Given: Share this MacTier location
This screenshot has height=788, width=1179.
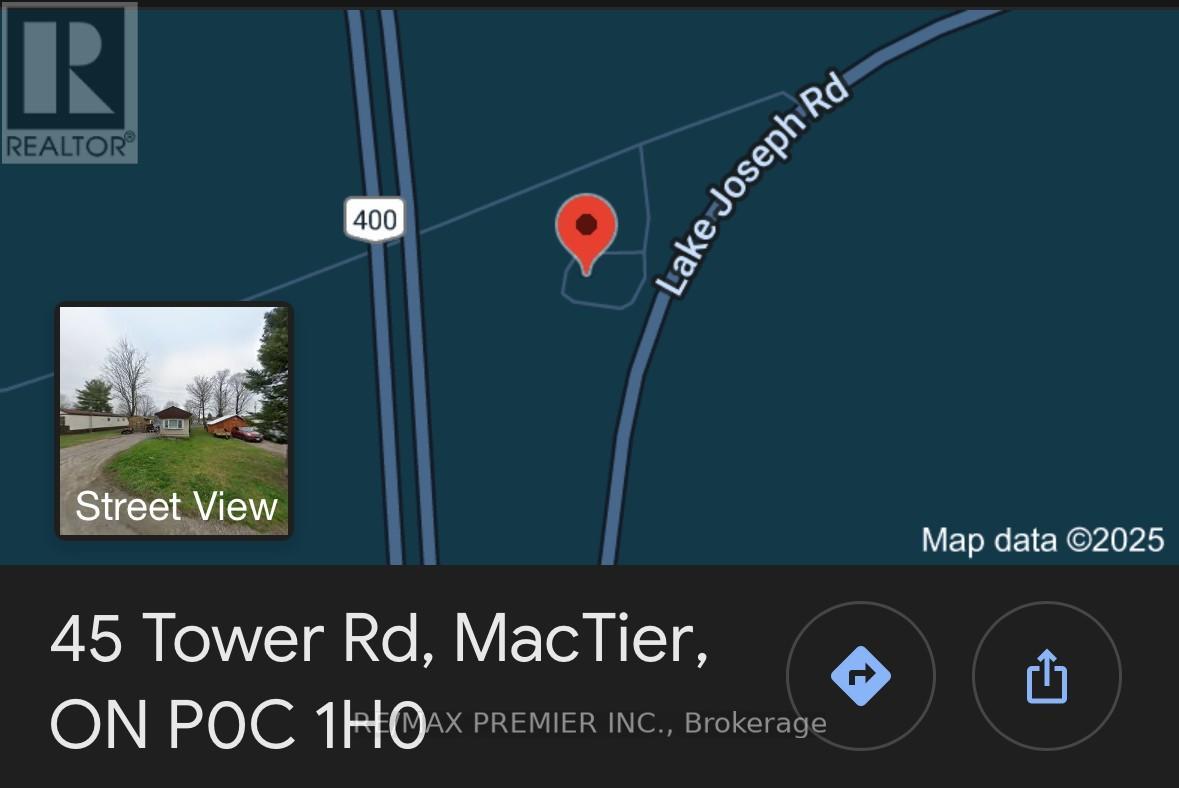Looking at the screenshot, I should [1046, 676].
